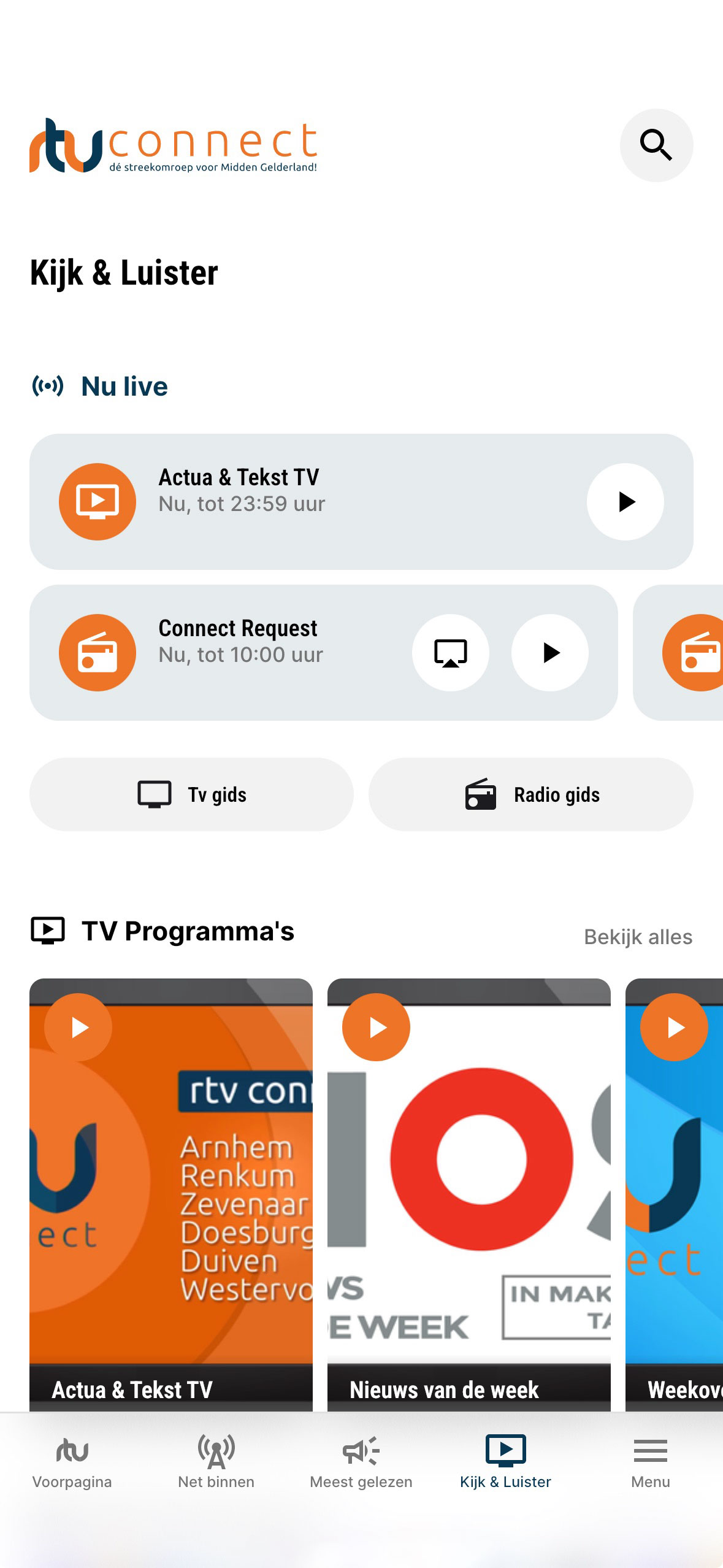Cast Connect Request via AirPlay

click(x=451, y=653)
